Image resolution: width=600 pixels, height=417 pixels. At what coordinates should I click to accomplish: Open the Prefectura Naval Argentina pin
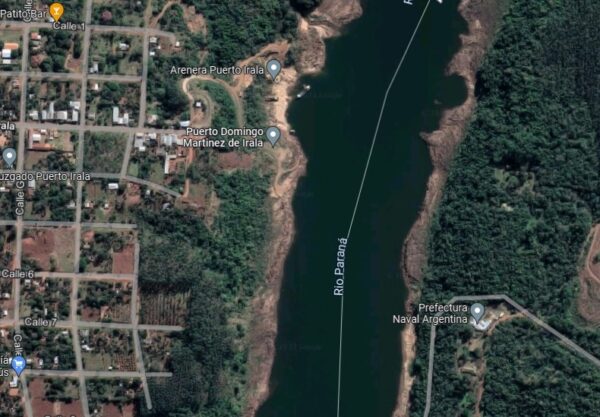pyautogui.click(x=477, y=311)
